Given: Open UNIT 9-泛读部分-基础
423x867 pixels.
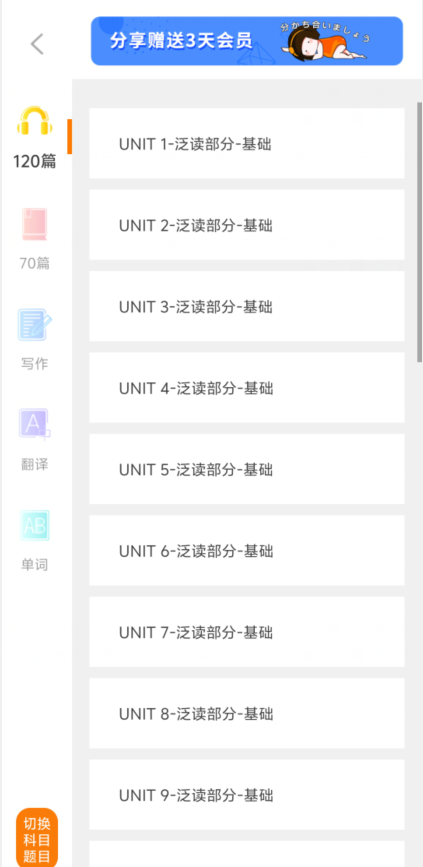Looking at the screenshot, I should [247, 795].
